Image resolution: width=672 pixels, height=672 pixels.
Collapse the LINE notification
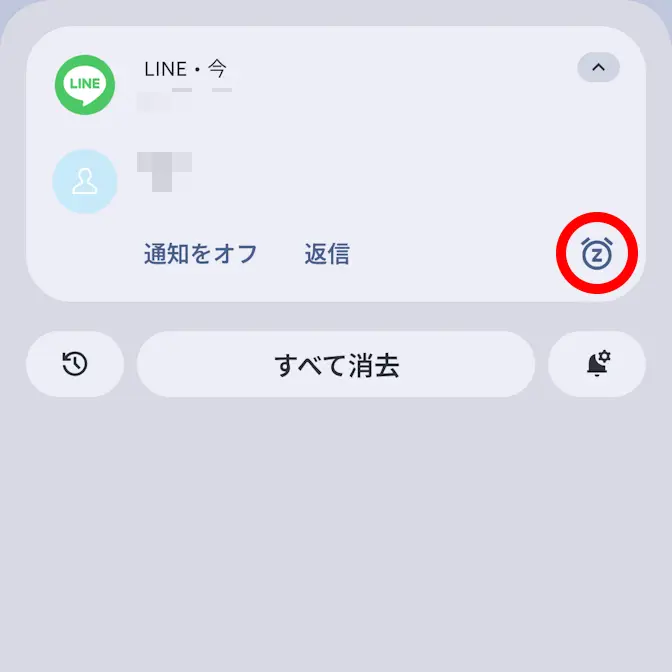pos(598,67)
